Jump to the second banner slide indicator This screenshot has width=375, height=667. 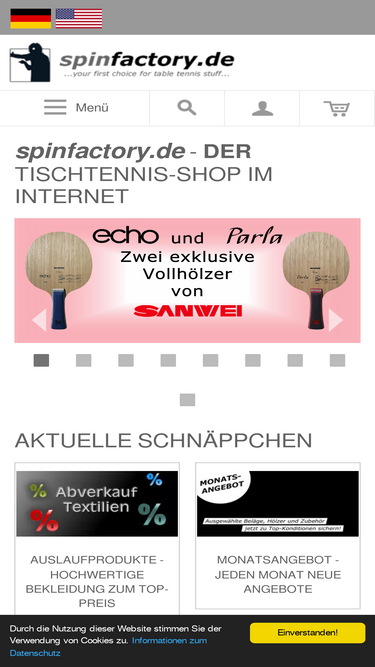83,360
